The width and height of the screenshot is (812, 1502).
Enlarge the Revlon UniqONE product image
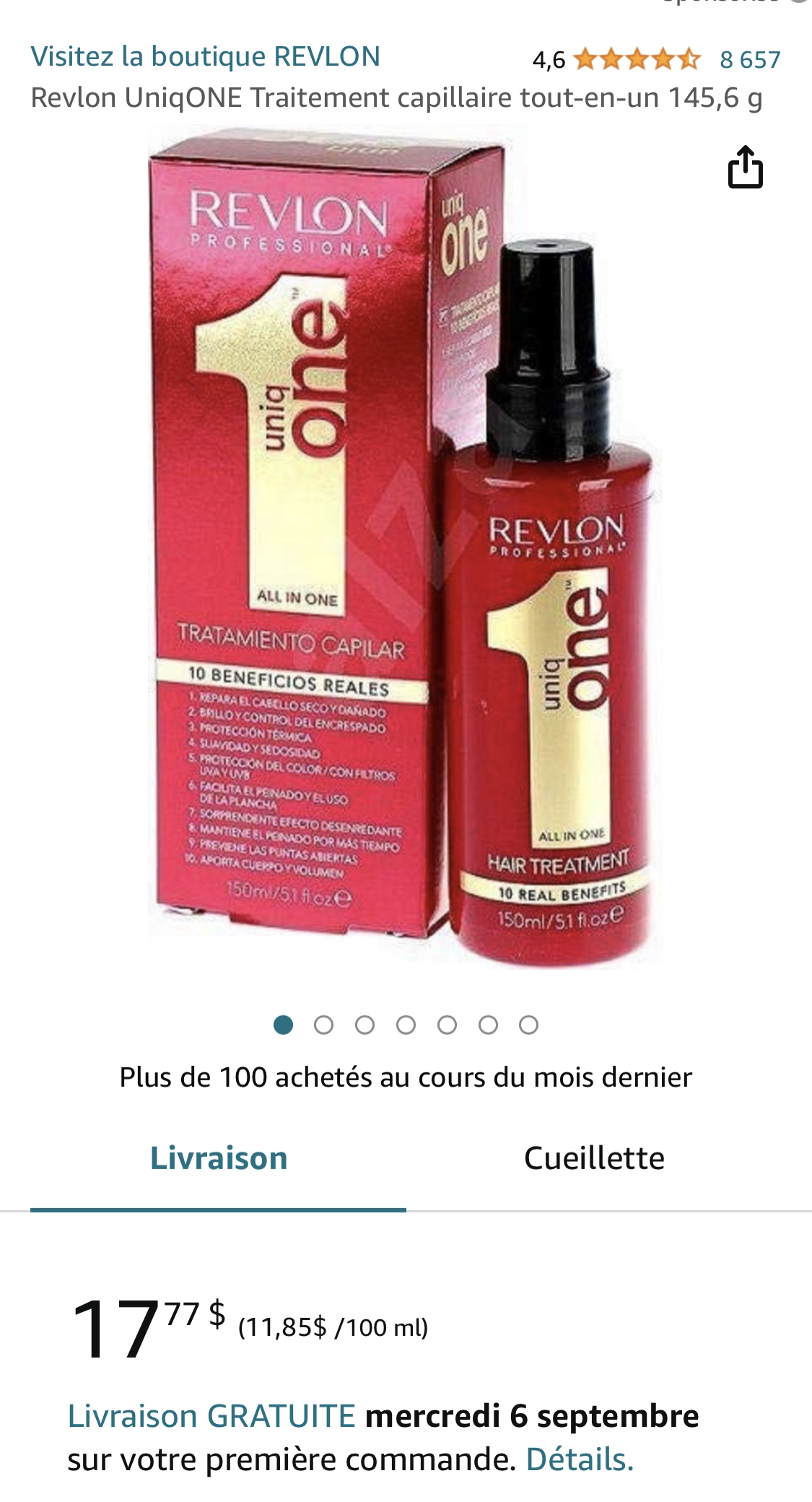[x=404, y=549]
